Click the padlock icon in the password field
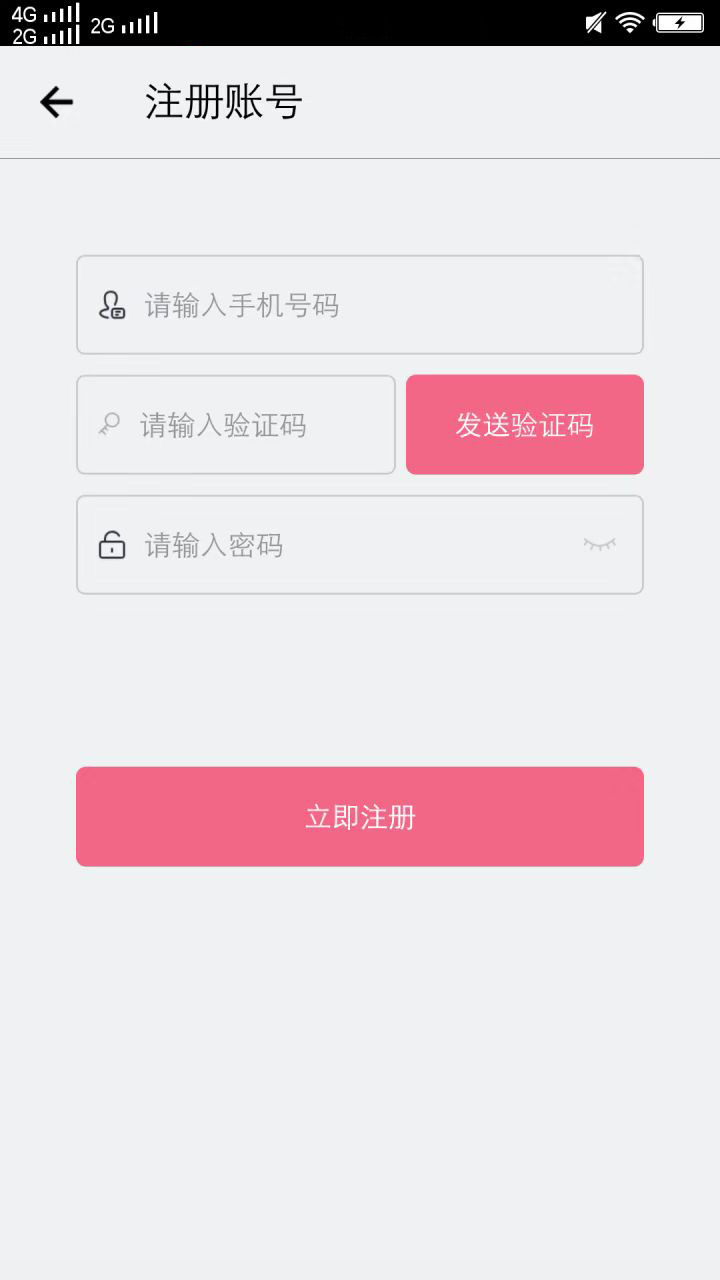The image size is (720, 1280). tap(112, 545)
